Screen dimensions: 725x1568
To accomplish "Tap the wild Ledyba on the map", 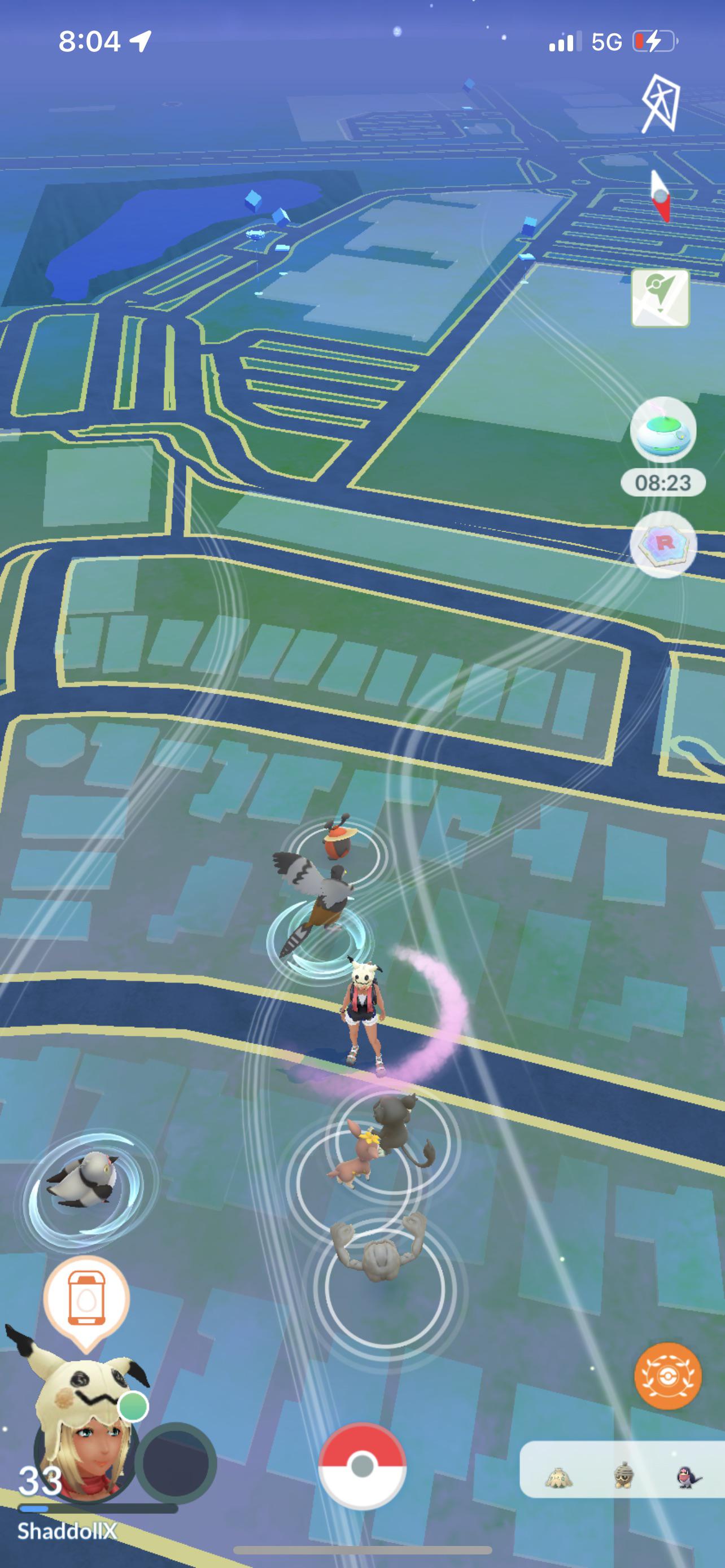I will tap(335, 838).
